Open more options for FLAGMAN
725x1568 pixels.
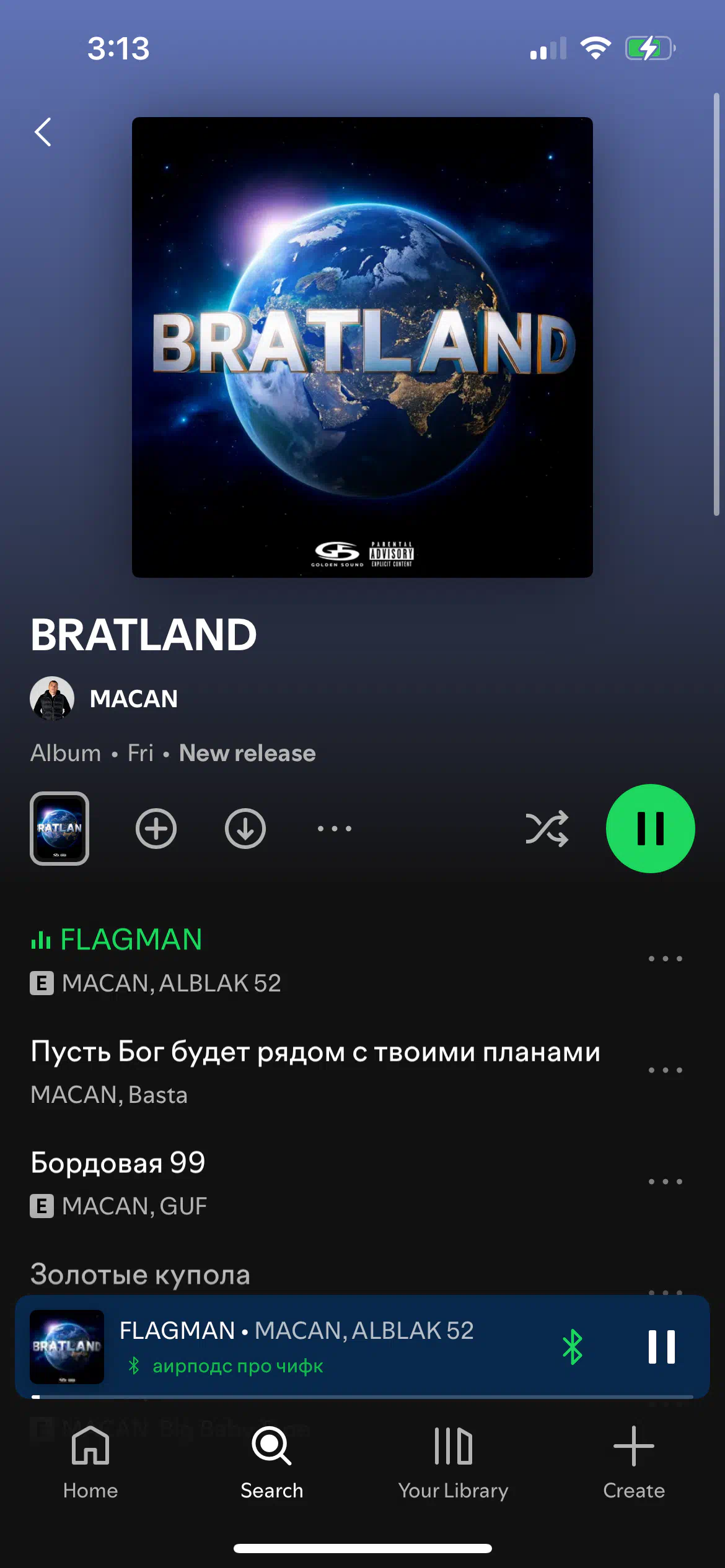[666, 959]
